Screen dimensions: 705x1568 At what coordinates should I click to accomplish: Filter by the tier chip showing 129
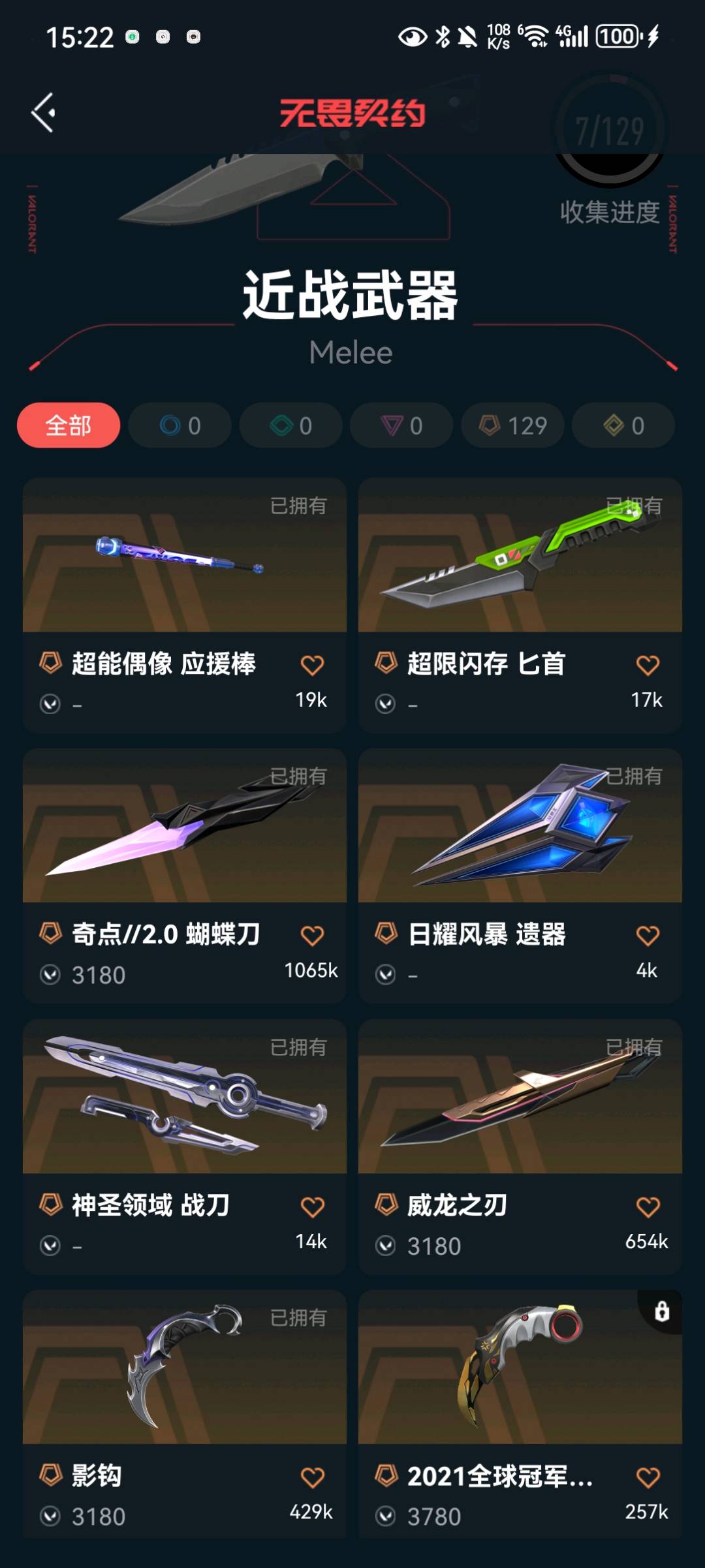[512, 425]
